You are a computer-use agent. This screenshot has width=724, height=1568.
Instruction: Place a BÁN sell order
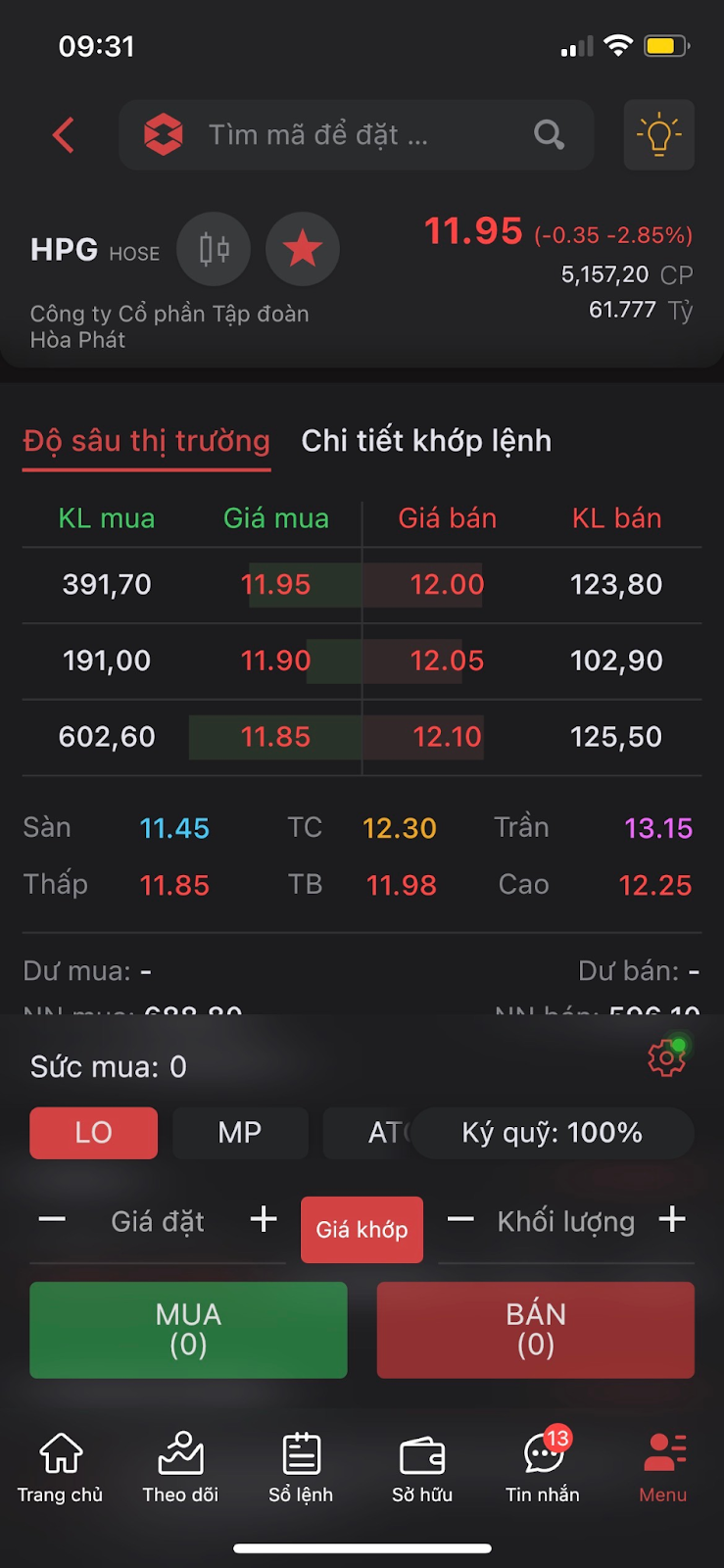coord(535,1330)
